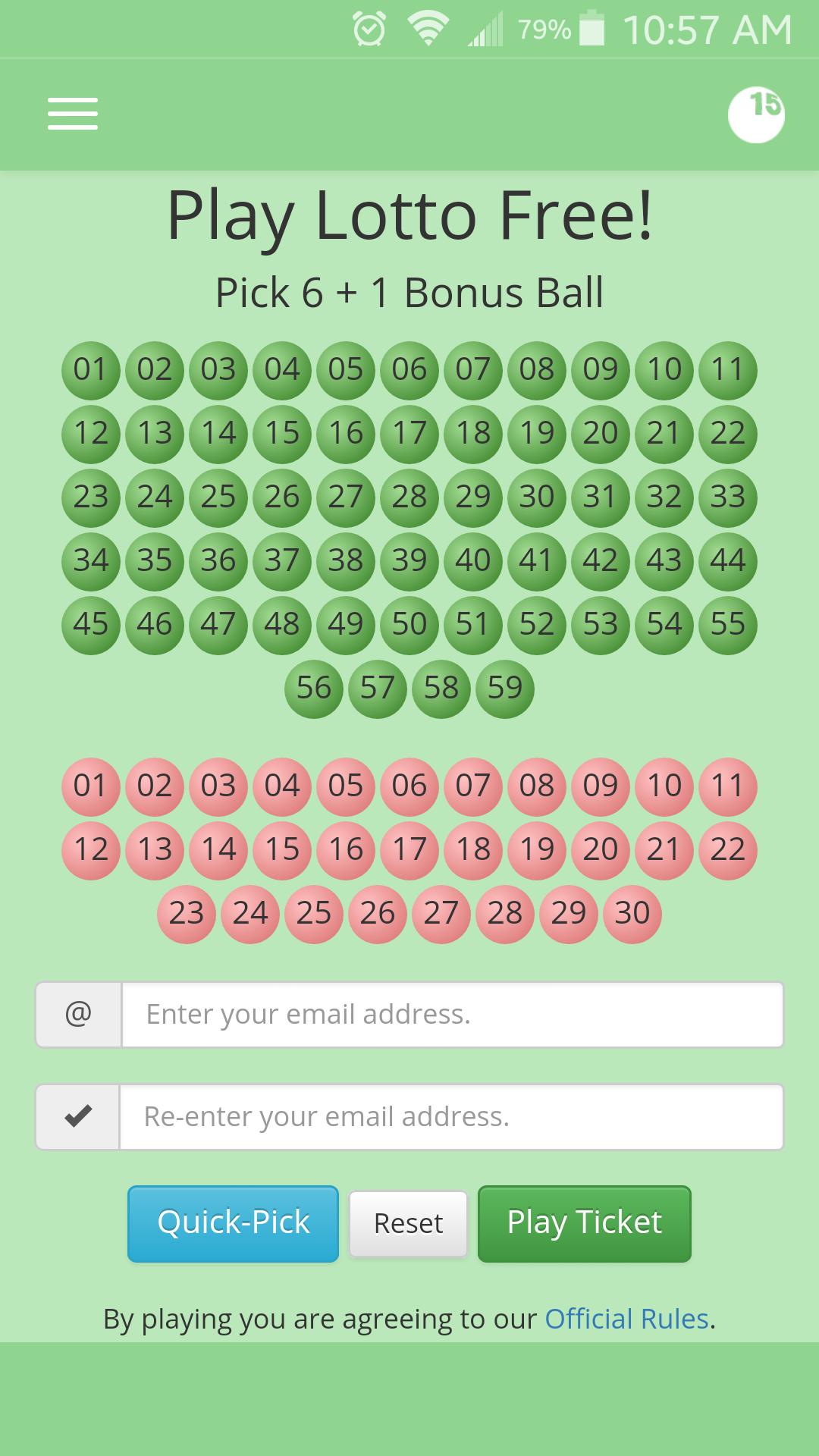The width and height of the screenshot is (819, 1456).
Task: Choose green ball number 33
Action: pos(728,497)
